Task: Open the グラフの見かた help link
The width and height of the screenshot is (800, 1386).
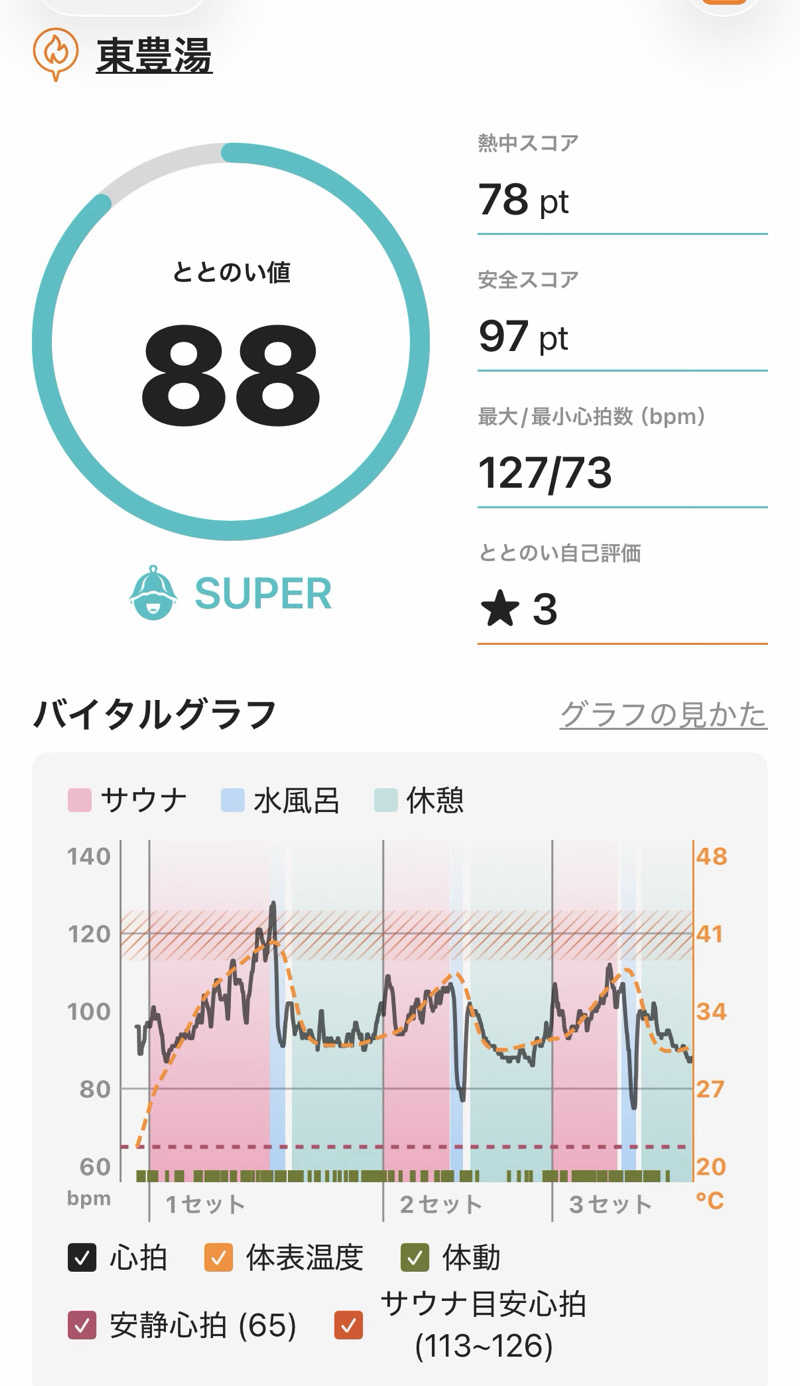Action: tap(663, 714)
